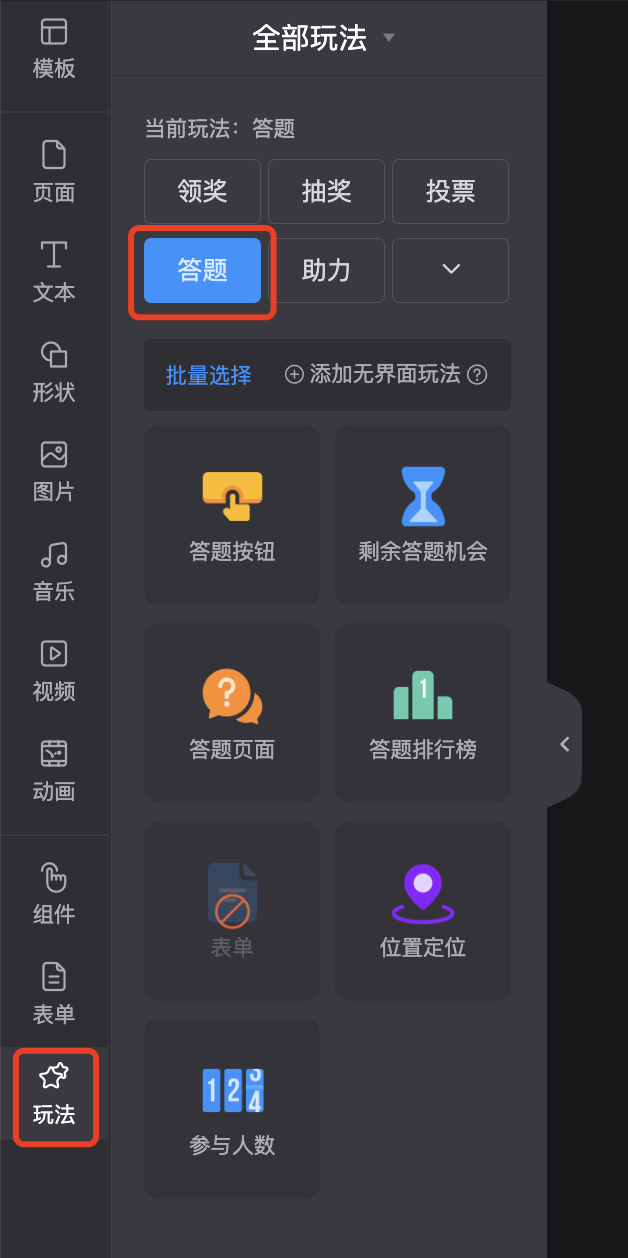This screenshot has height=1258, width=628.
Task: Go to the 音乐 music section
Action: [54, 572]
